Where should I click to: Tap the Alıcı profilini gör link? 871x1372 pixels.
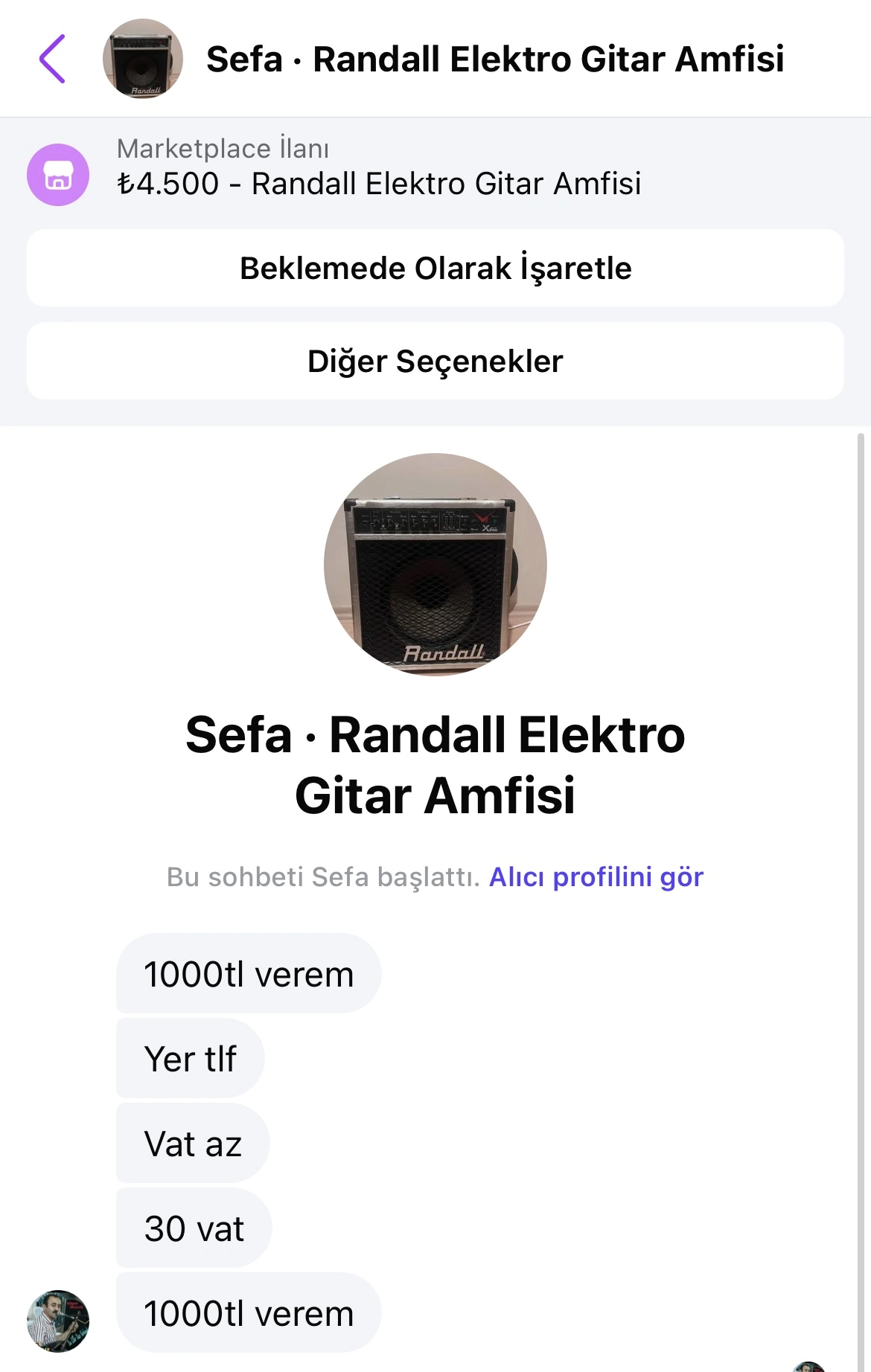(x=596, y=877)
